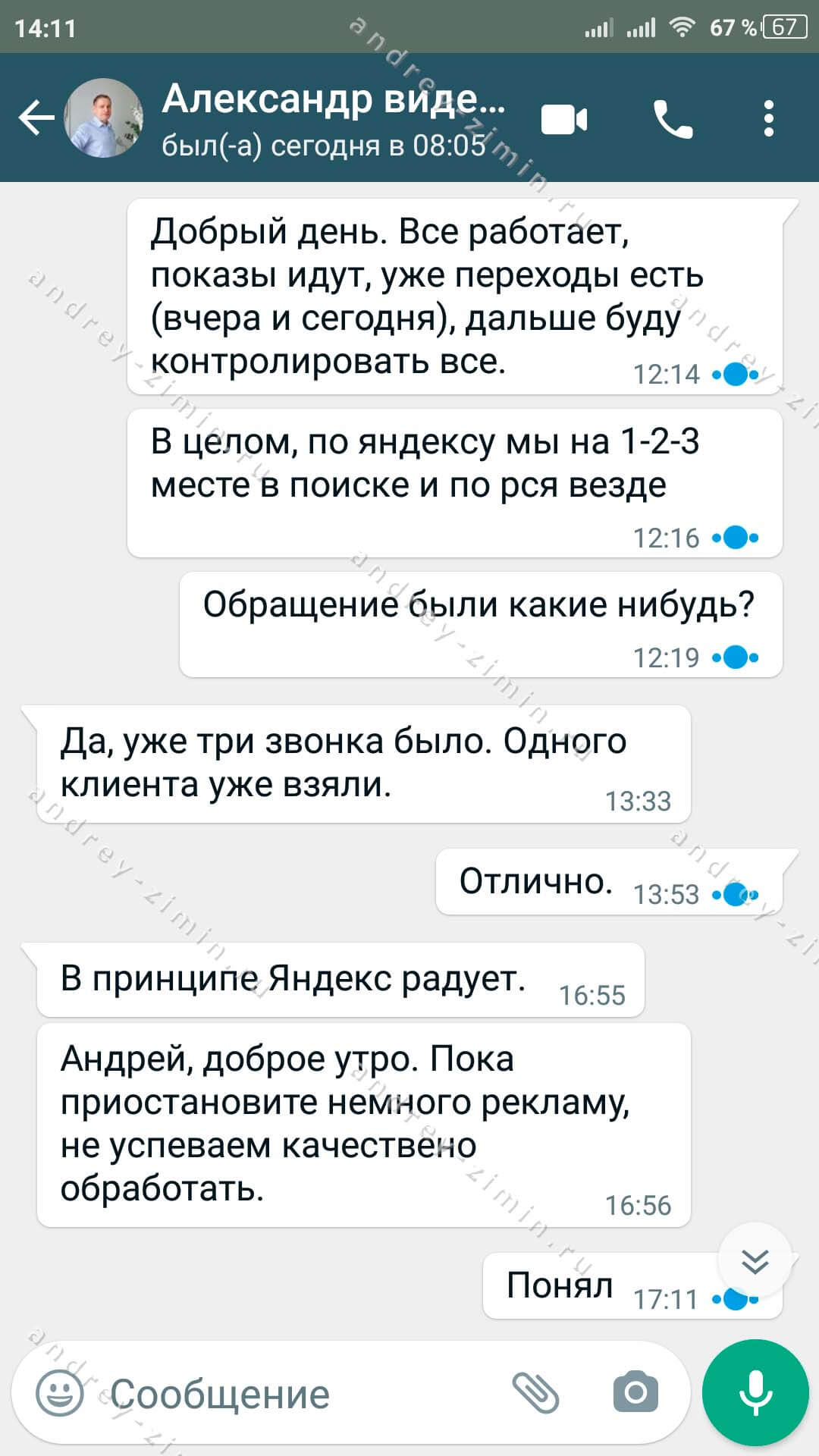Open the camera to send a photo
Viewport: 819px width, 1456px height.
pos(635,1393)
